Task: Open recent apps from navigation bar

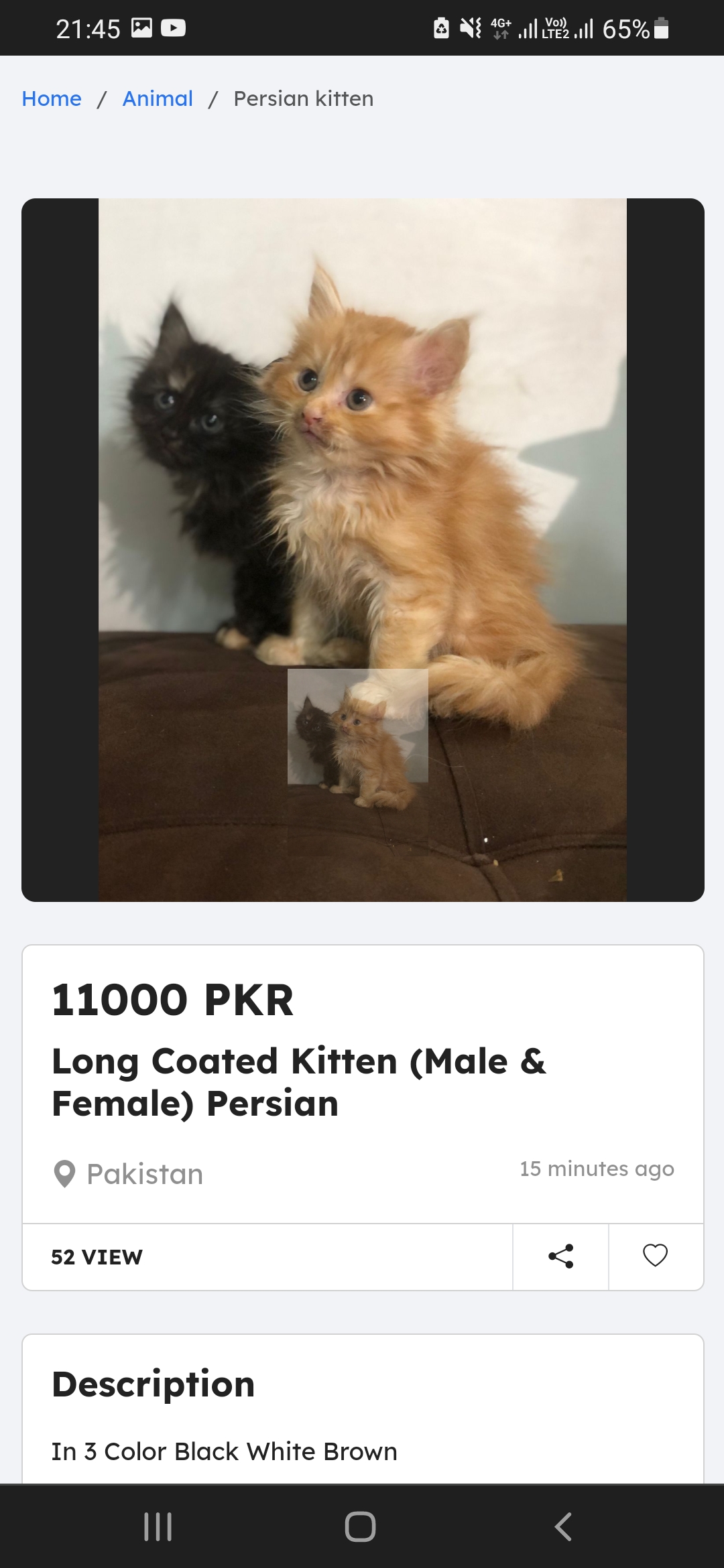Action: 158,1526
